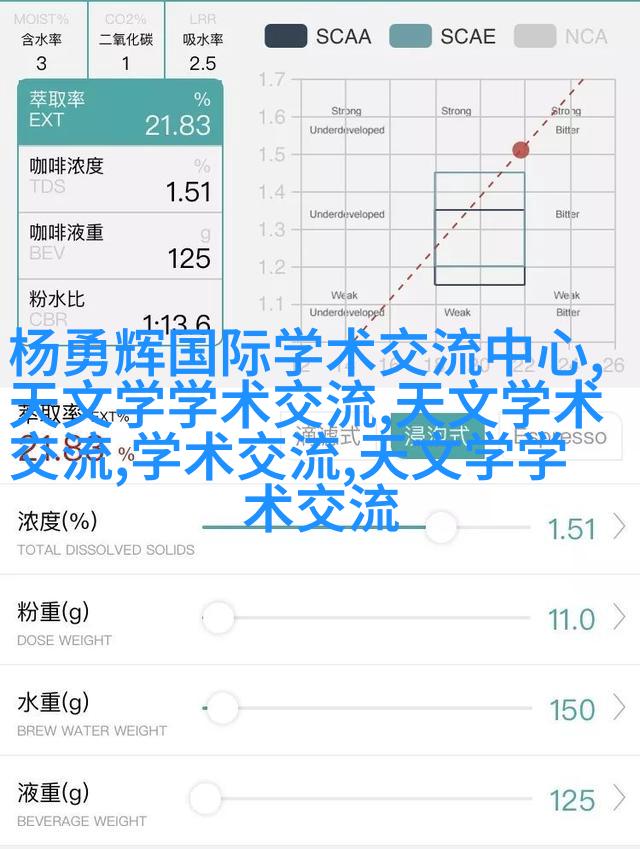Screen dimensions: 640x849
Task: Select the SCAA chart standard
Action: [318, 37]
